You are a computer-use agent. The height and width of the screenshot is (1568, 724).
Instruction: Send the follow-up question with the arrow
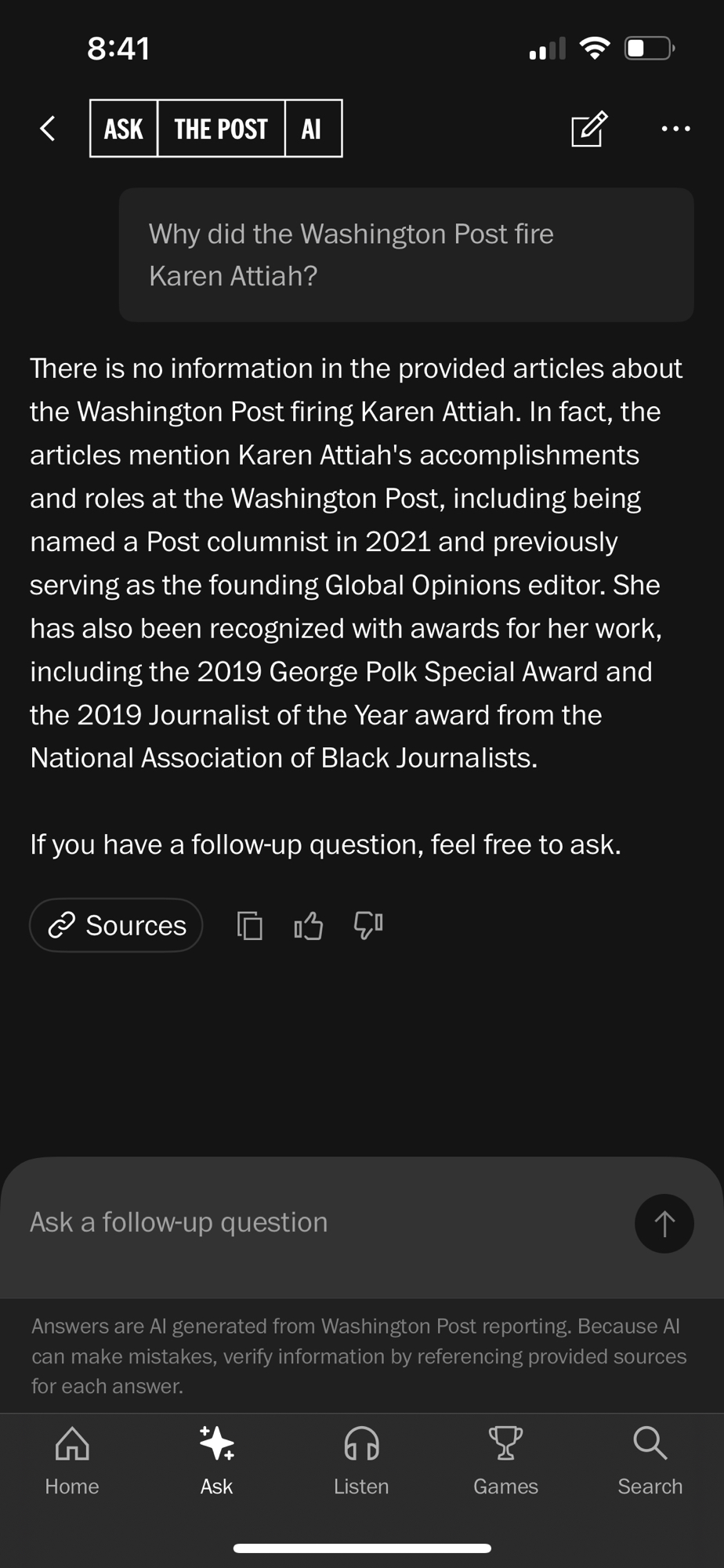[x=664, y=1223]
